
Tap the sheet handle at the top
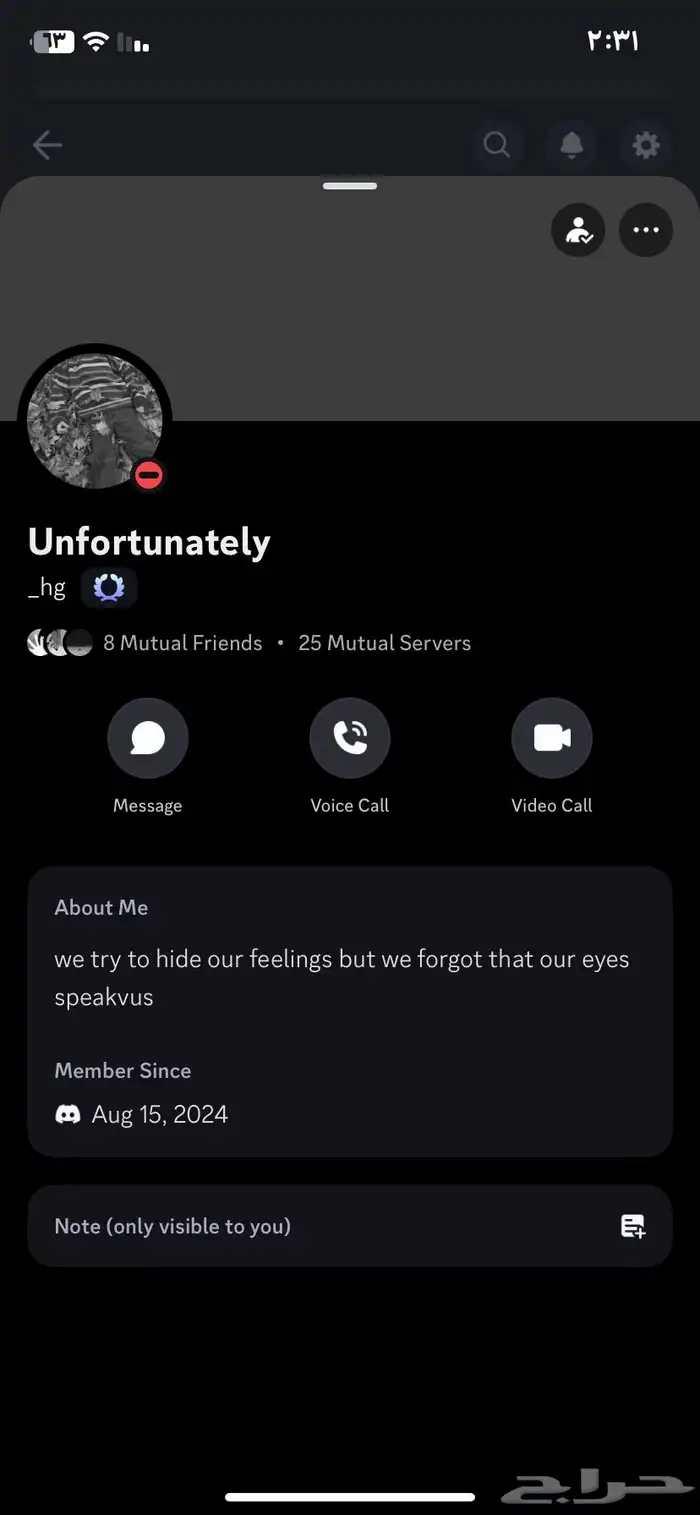pyautogui.click(x=350, y=186)
